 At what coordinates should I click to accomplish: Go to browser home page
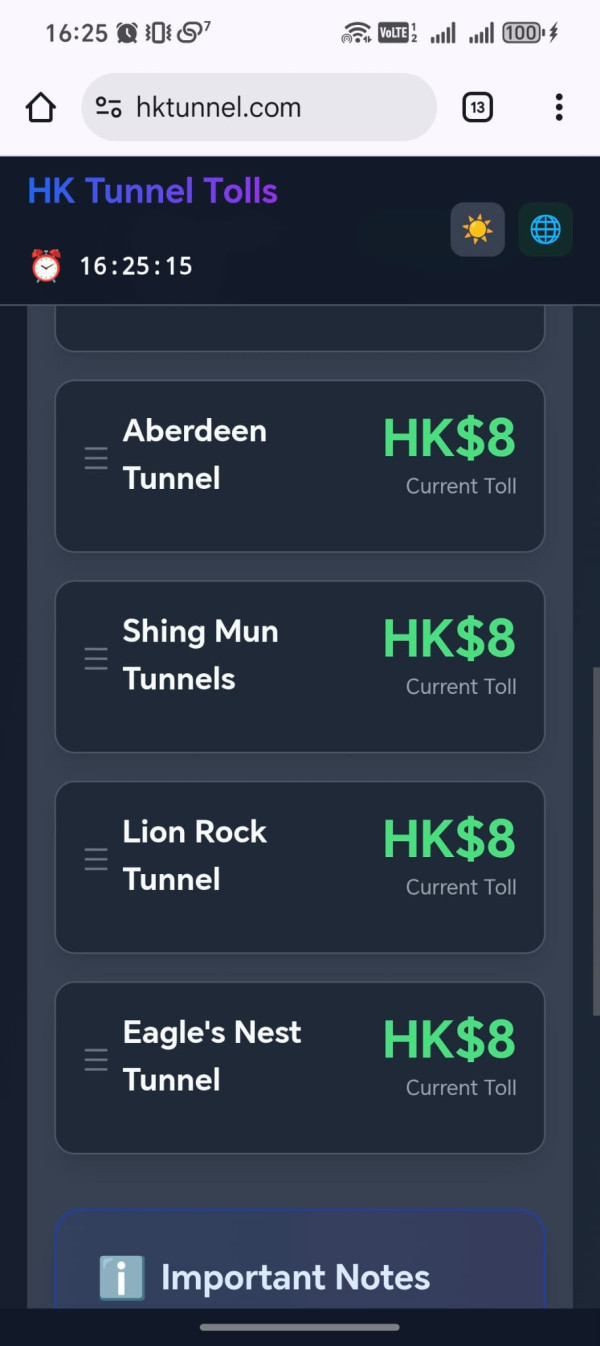(x=41, y=107)
